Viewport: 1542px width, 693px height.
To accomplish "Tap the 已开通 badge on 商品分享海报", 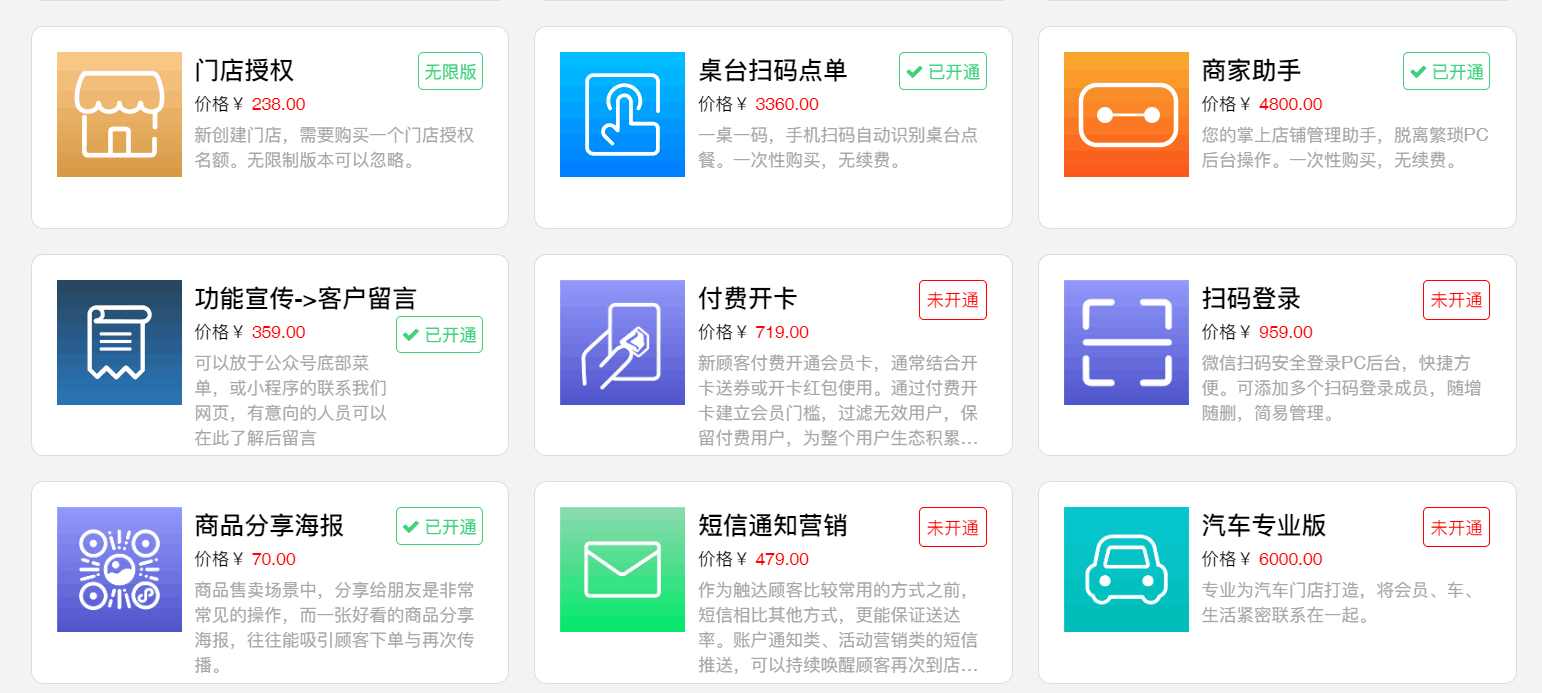I will coord(439,527).
